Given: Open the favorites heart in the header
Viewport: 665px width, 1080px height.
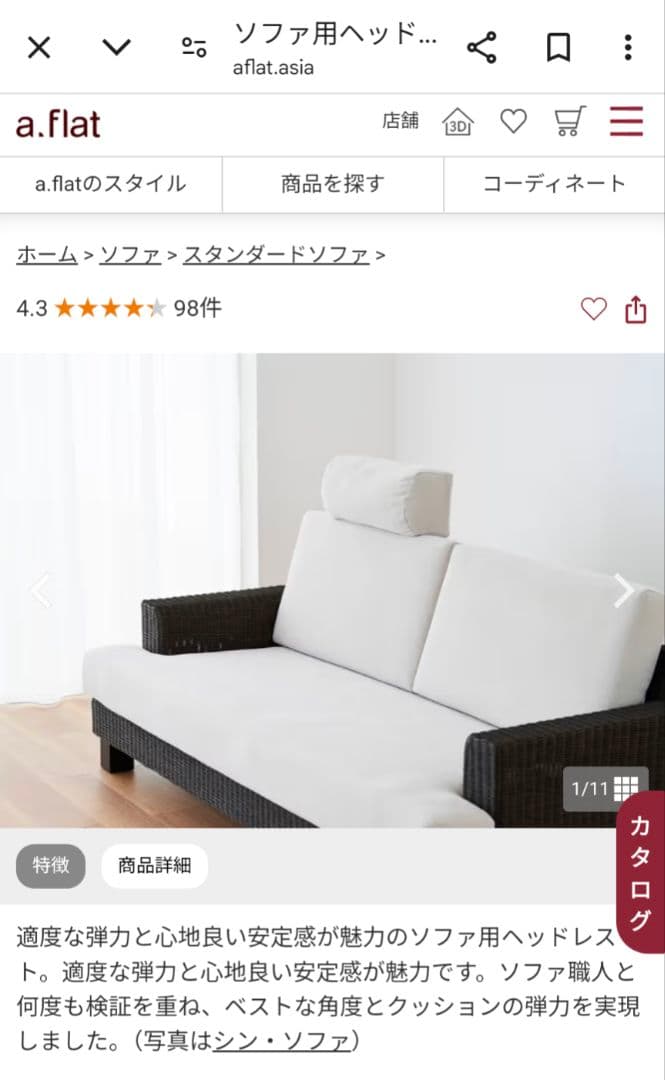Looking at the screenshot, I should coord(513,122).
